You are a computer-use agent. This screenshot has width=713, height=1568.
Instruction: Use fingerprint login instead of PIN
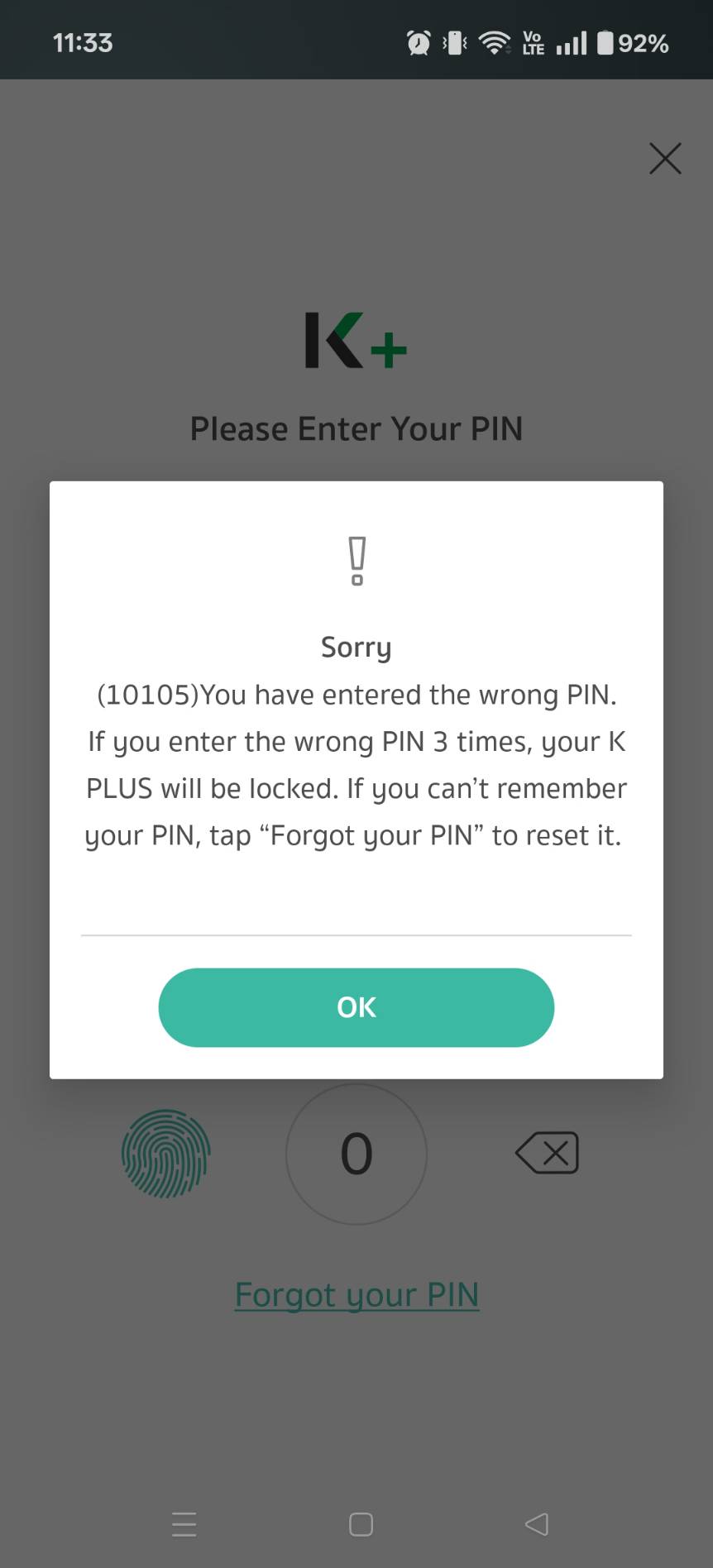coord(165,1154)
